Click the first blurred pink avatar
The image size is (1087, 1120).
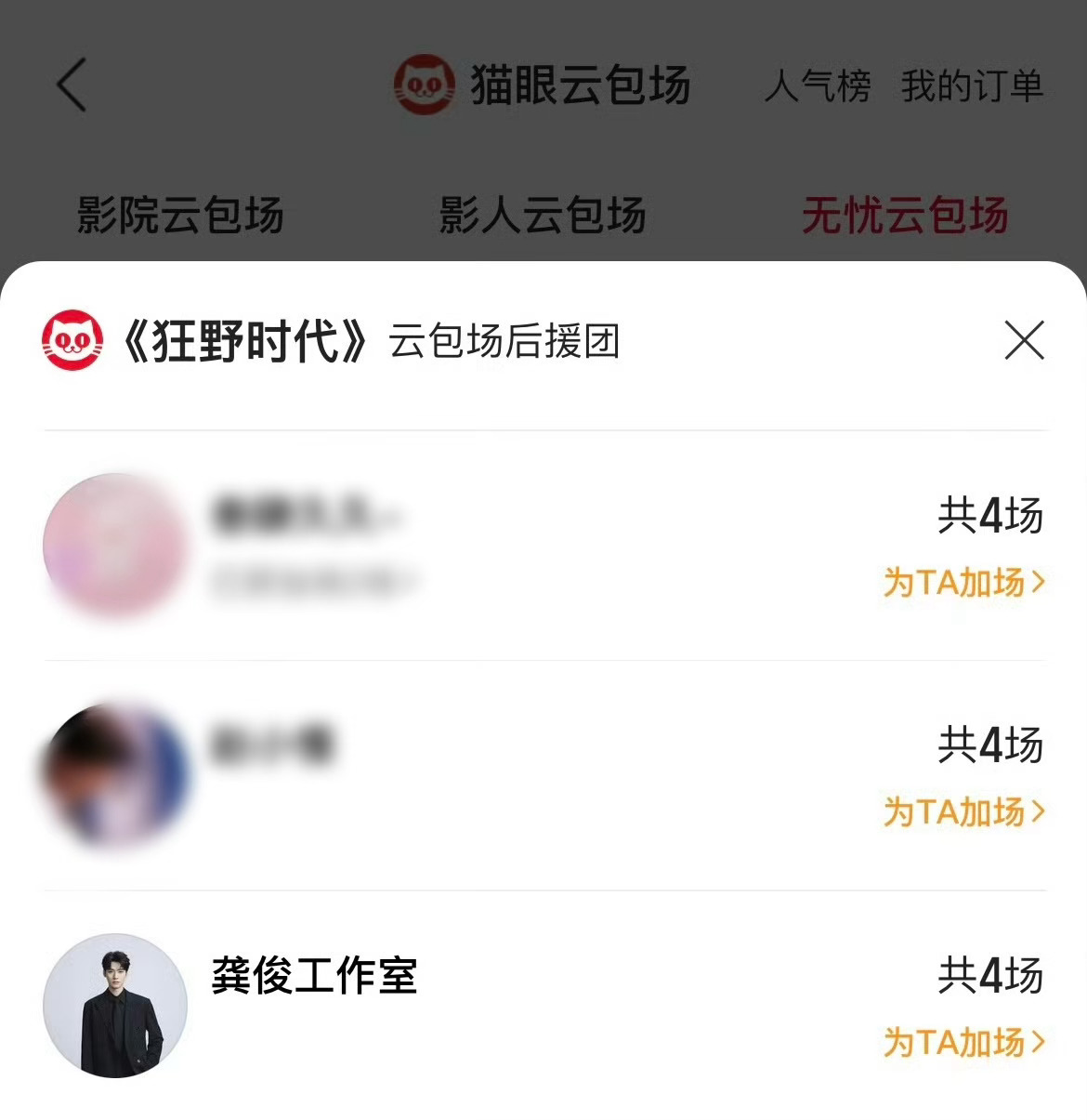point(114,546)
